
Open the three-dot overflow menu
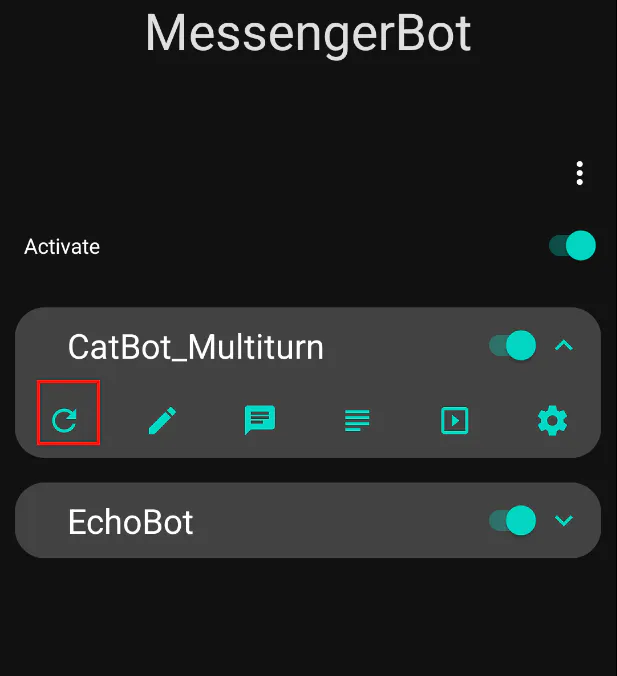click(x=579, y=173)
